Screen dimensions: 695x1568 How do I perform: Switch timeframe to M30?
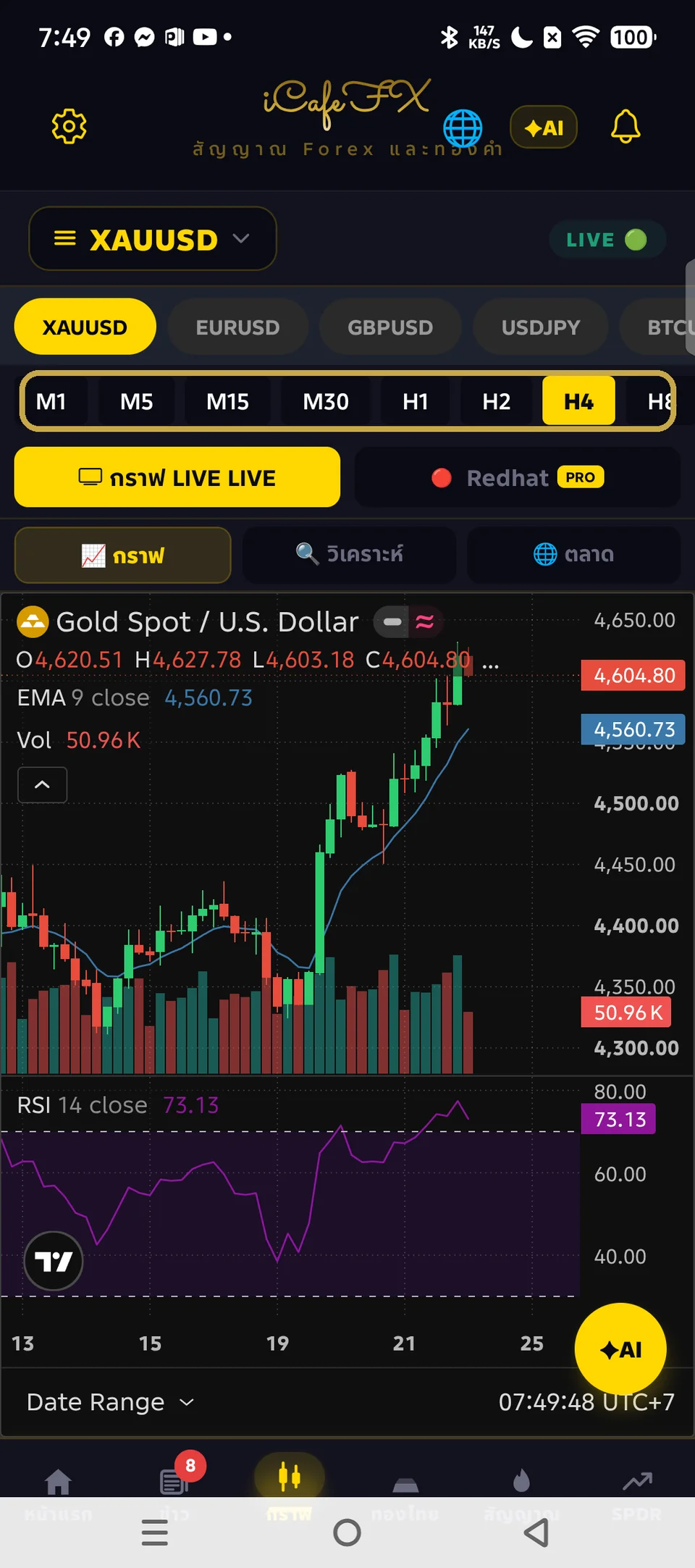pos(326,401)
